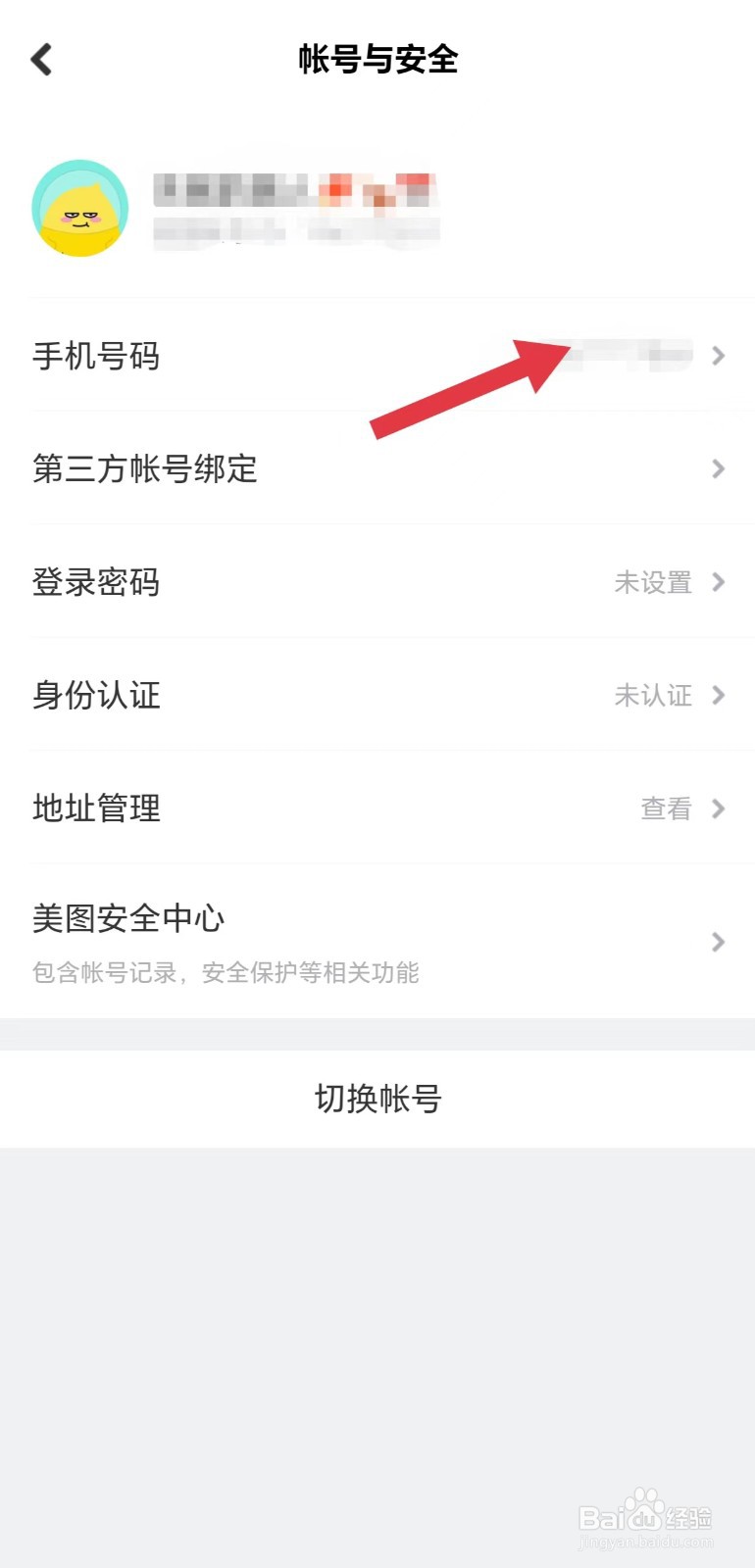The image size is (755, 1568).
Task: Expand the chevron beside 美图安全中心
Action: [x=719, y=943]
